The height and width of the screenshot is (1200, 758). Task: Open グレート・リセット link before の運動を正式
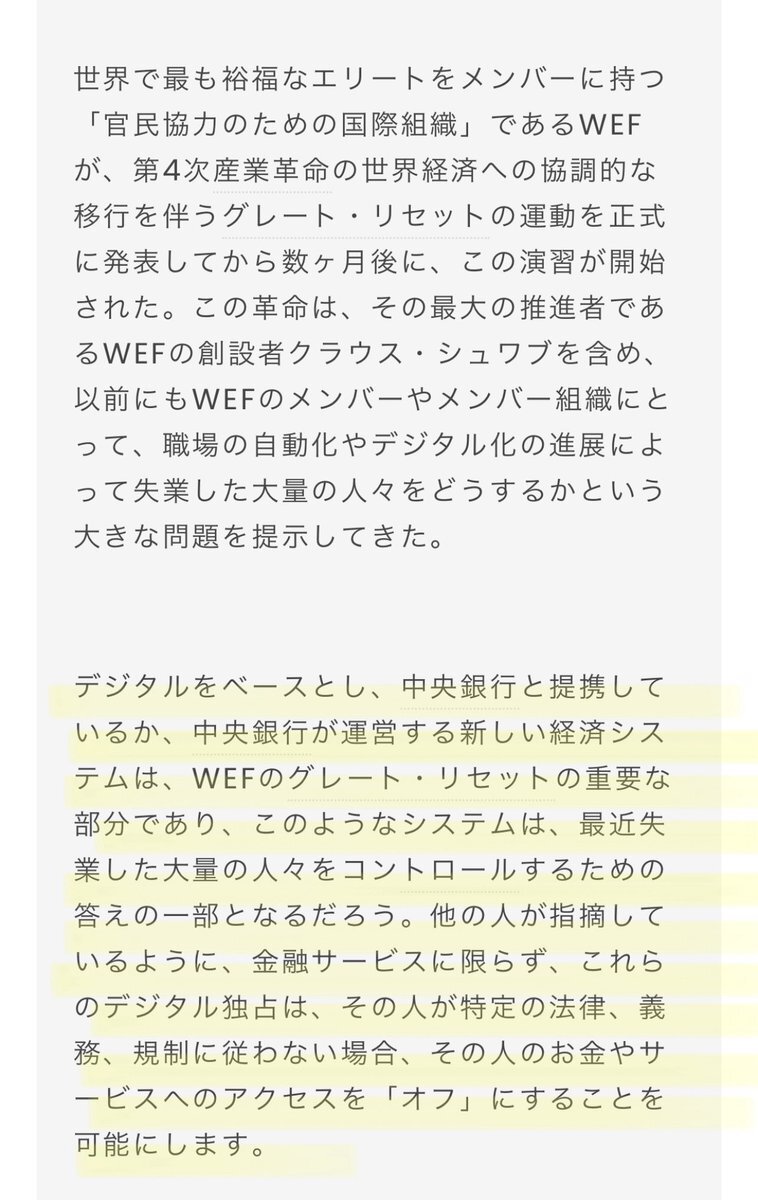tap(355, 217)
